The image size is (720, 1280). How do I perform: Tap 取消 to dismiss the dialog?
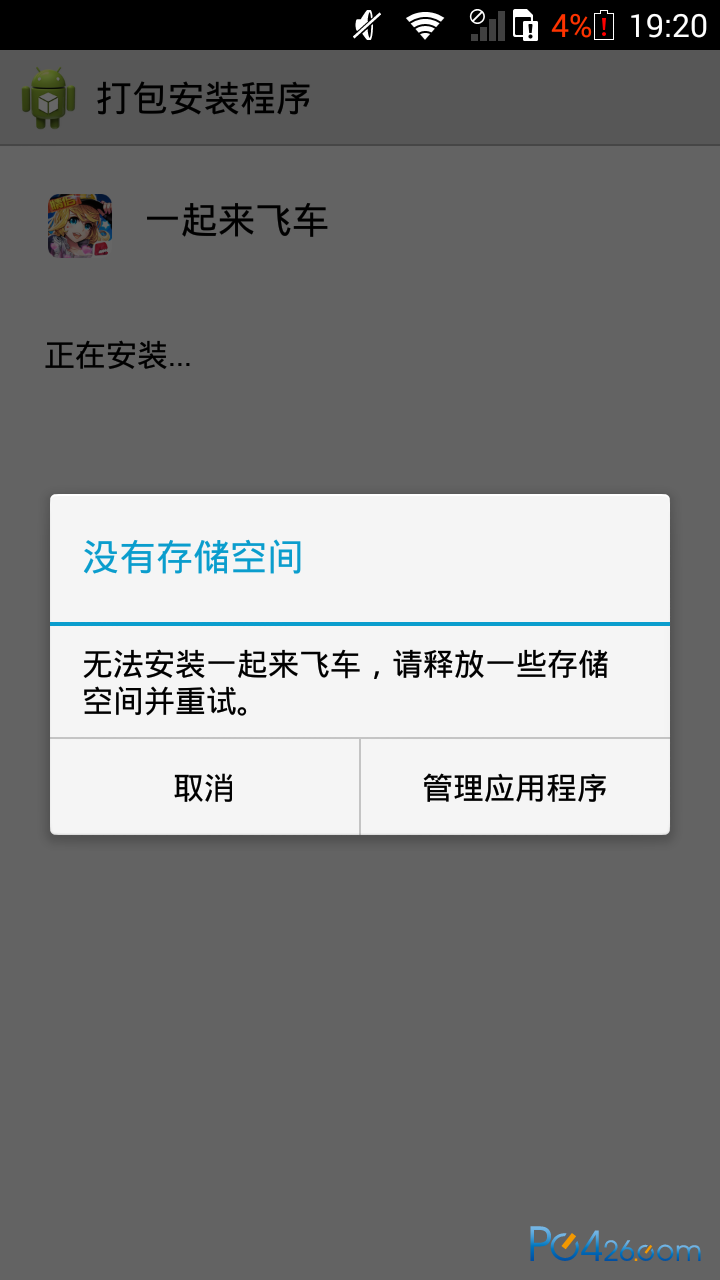(204, 787)
